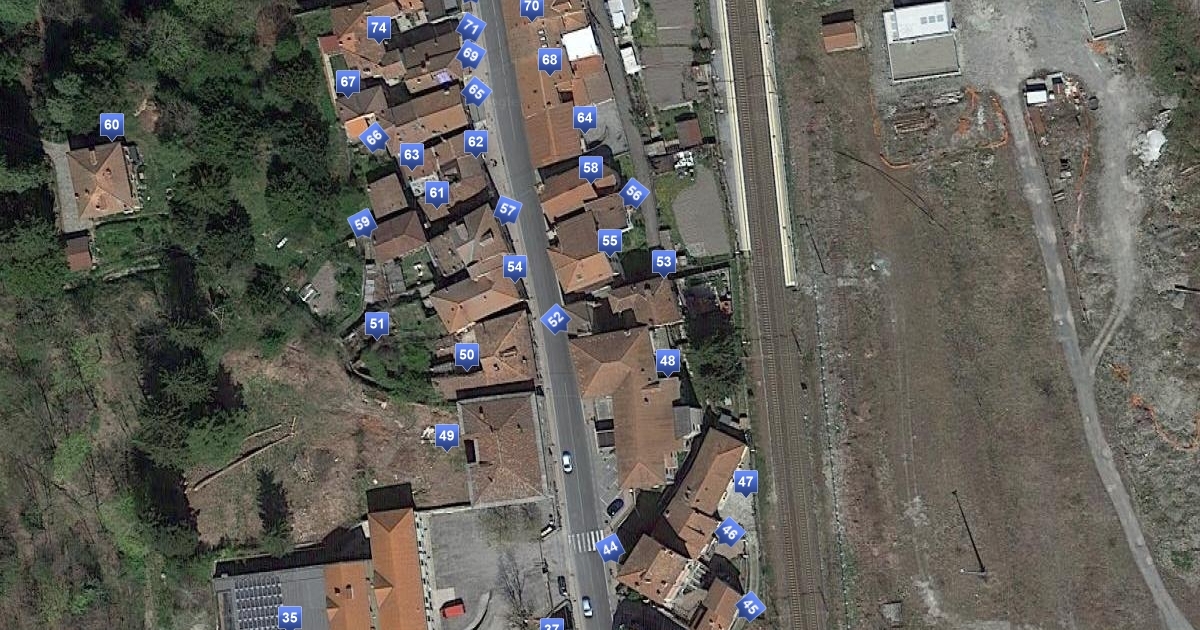Select marker 35
This screenshot has height=630, width=1200.
289,617
